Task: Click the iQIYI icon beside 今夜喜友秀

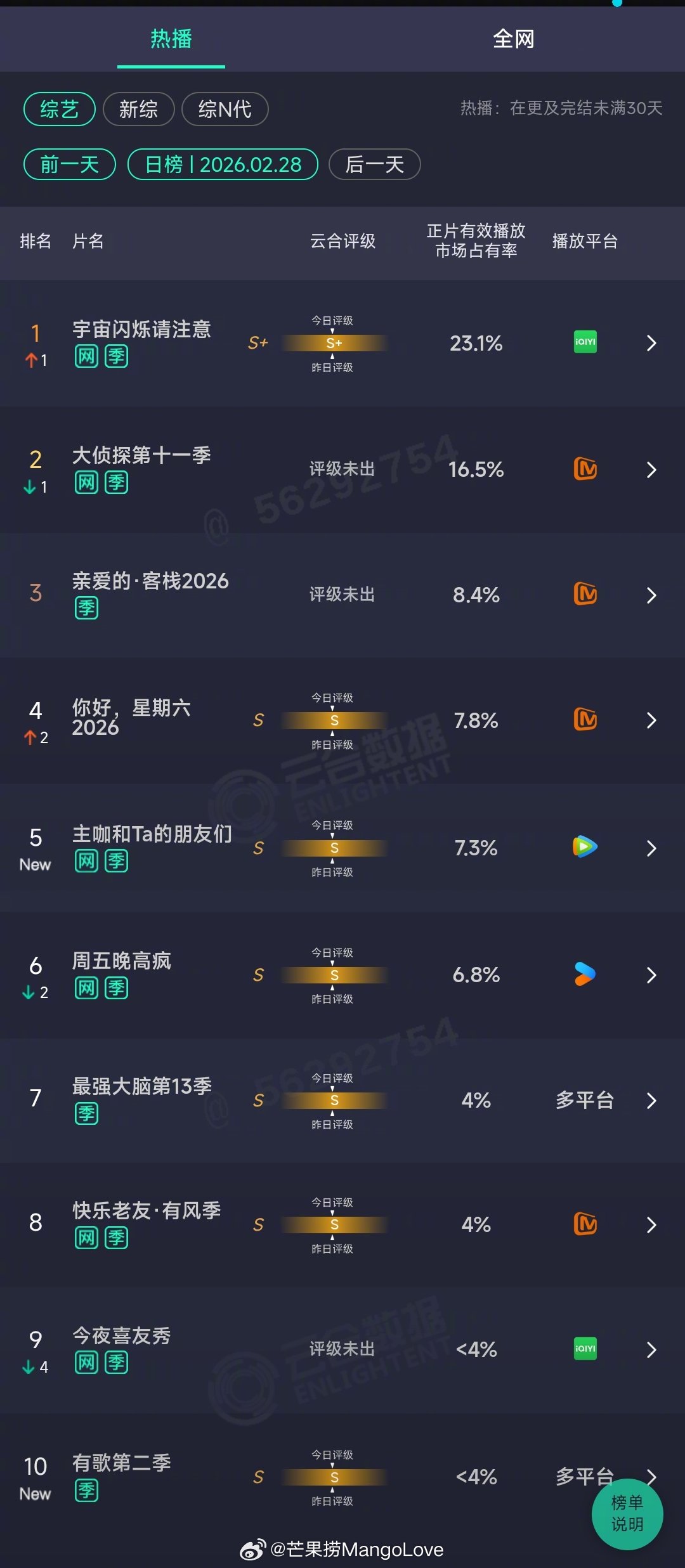Action: pos(584,1349)
